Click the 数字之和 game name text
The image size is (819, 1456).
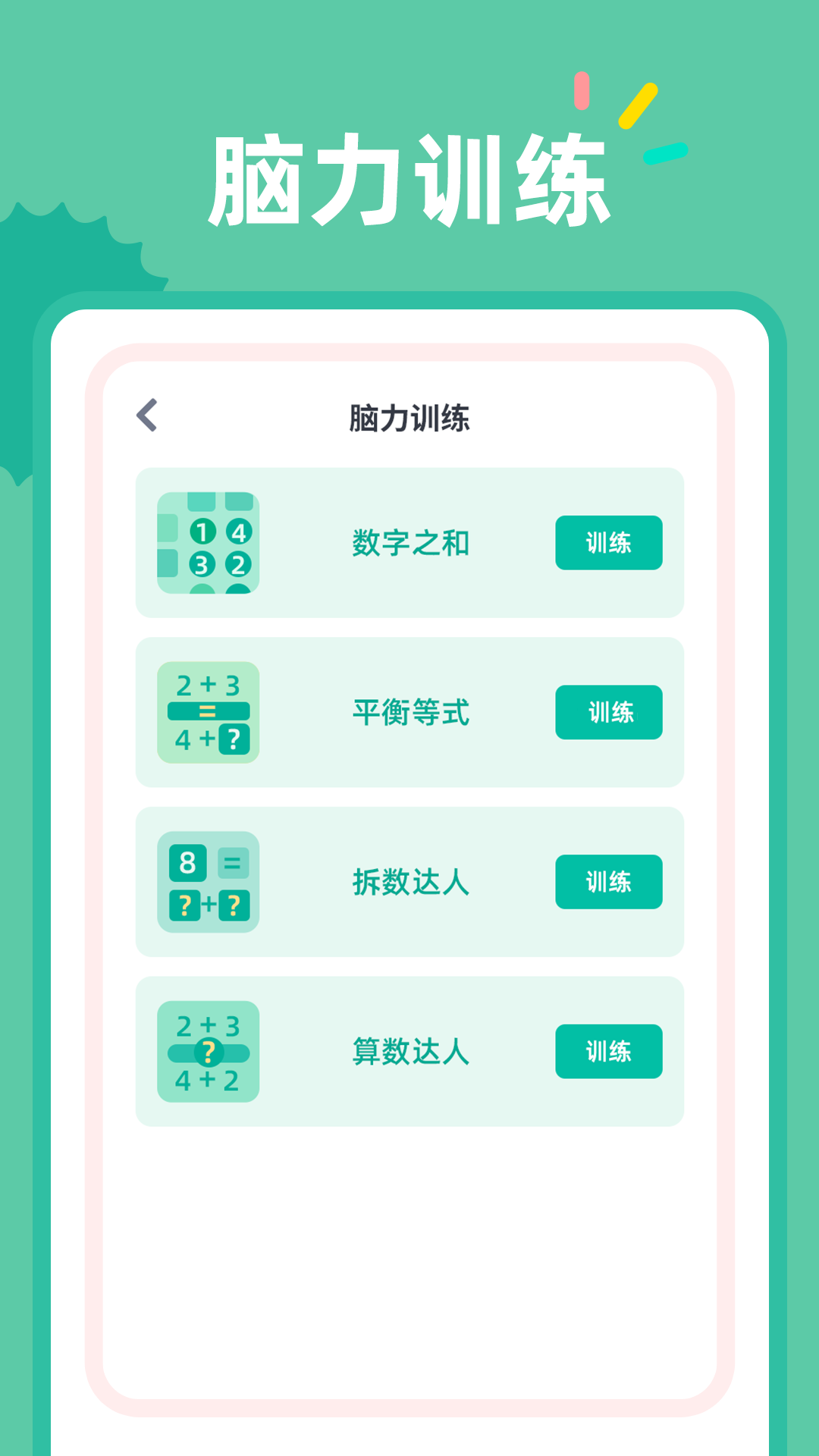(409, 543)
